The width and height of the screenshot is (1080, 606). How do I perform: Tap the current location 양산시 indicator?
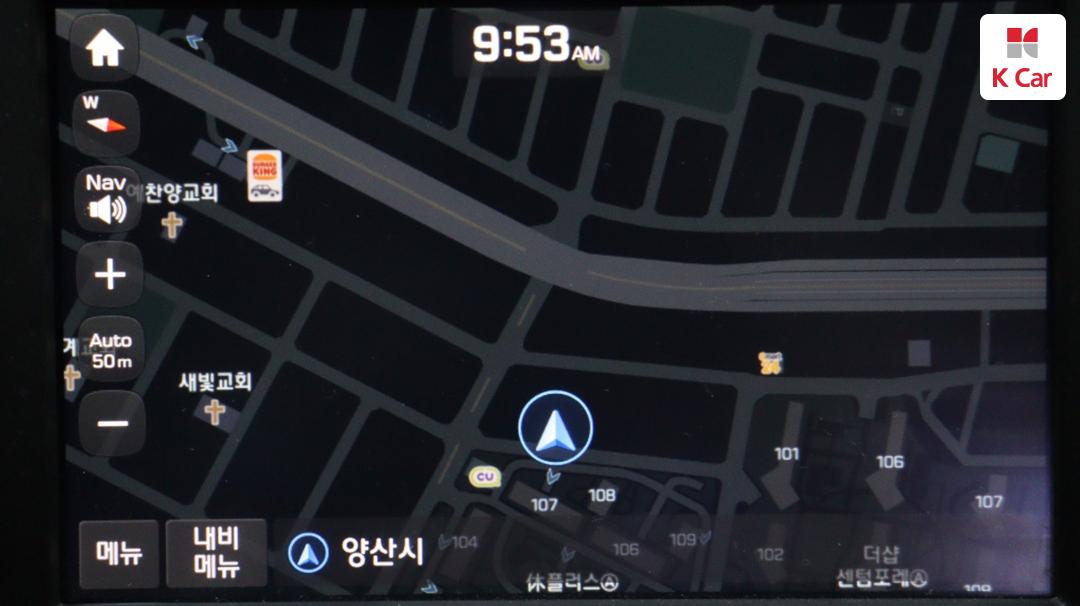pyautogui.click(x=358, y=552)
